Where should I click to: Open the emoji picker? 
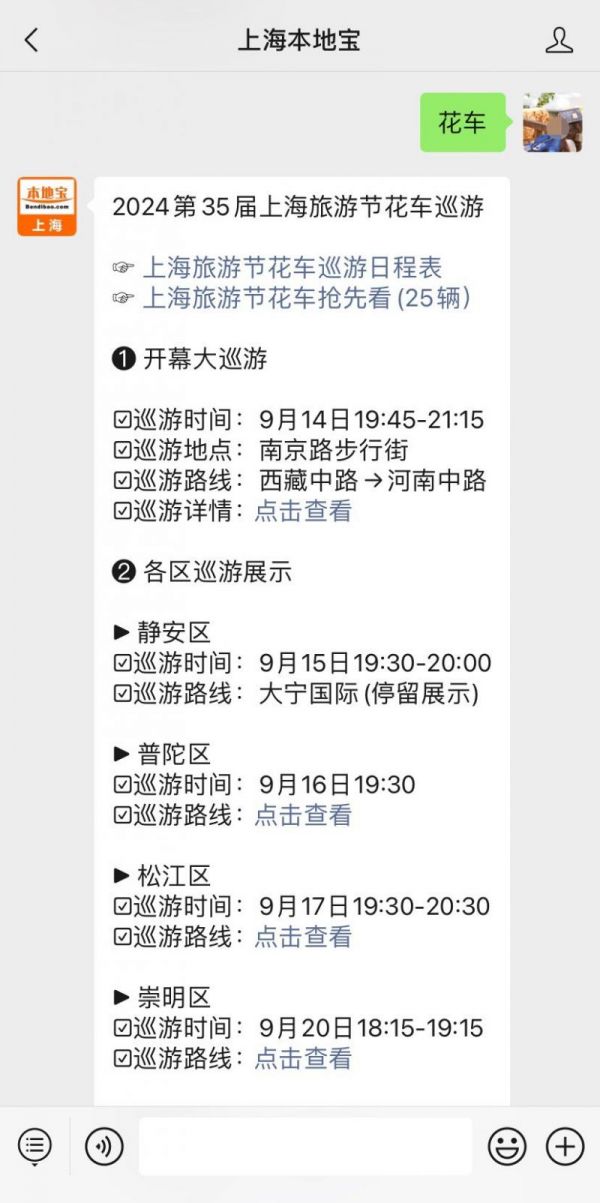507,1146
